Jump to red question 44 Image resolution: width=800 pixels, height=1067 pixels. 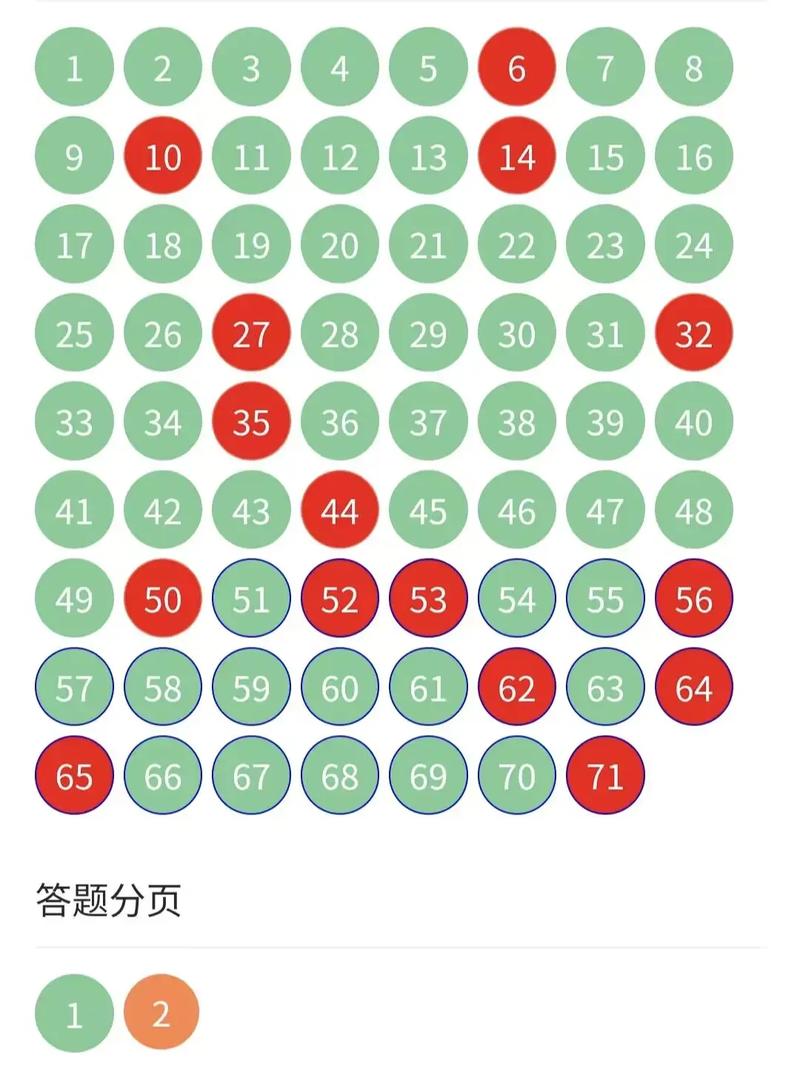pyautogui.click(x=339, y=511)
